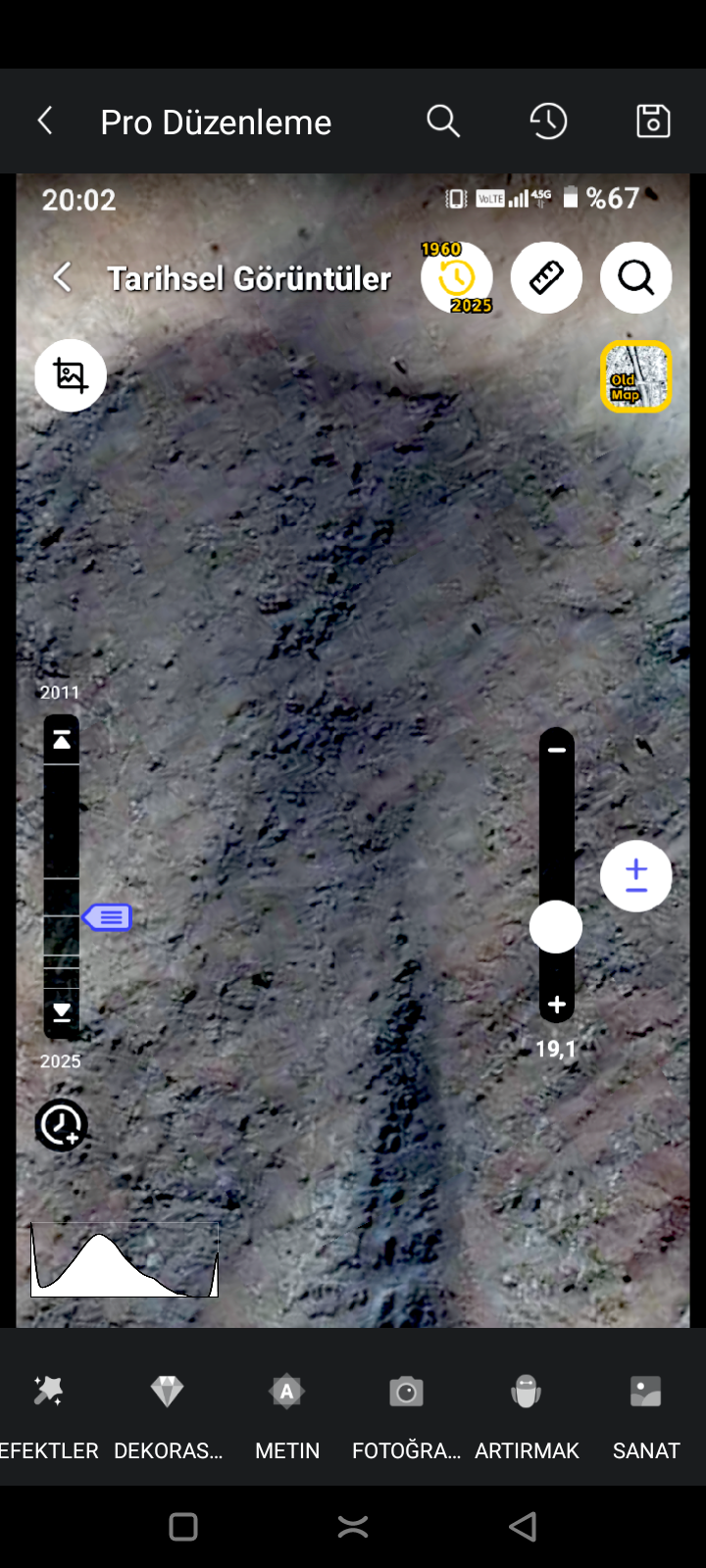Open the Efektler tool
This screenshot has width=706, height=1568.
tap(49, 1411)
